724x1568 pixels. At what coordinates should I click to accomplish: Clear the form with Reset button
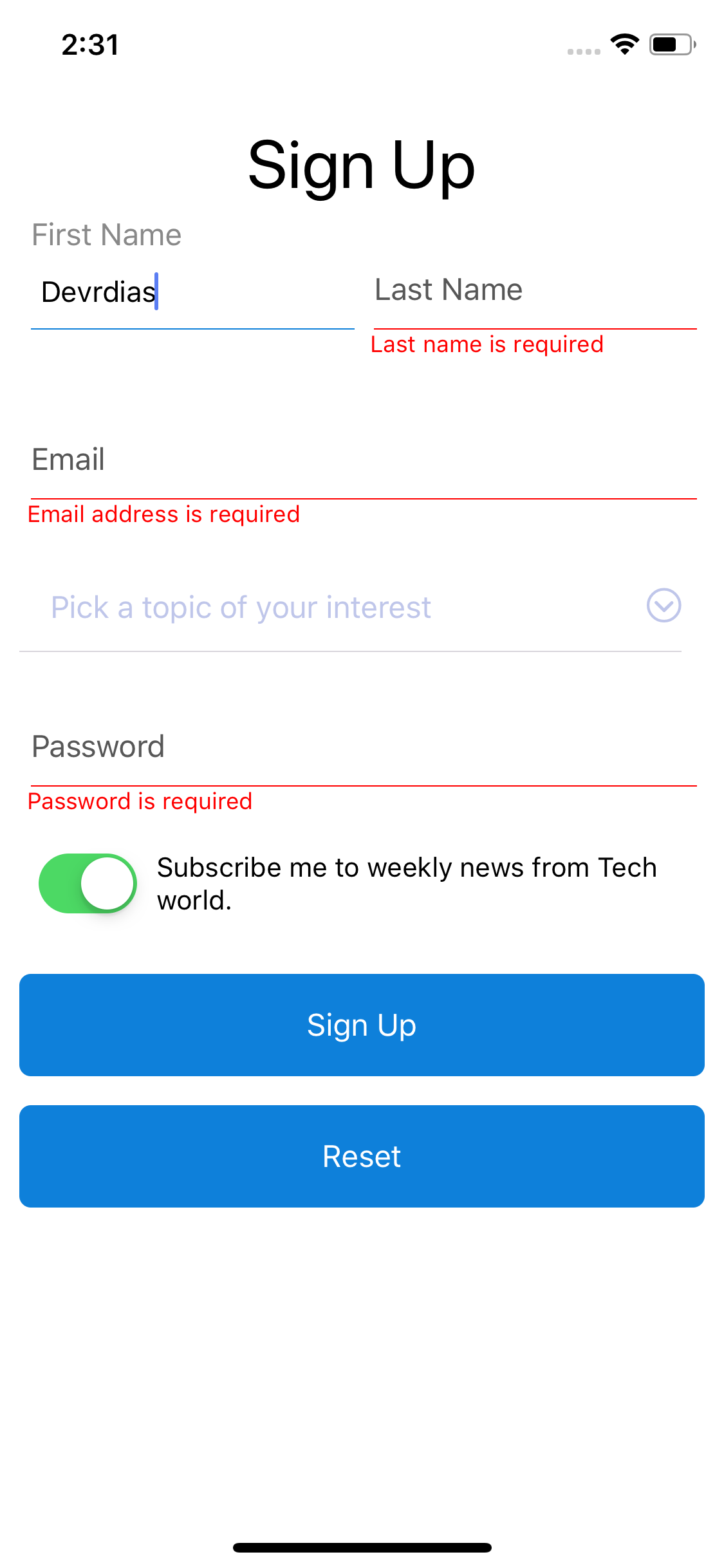point(362,1156)
